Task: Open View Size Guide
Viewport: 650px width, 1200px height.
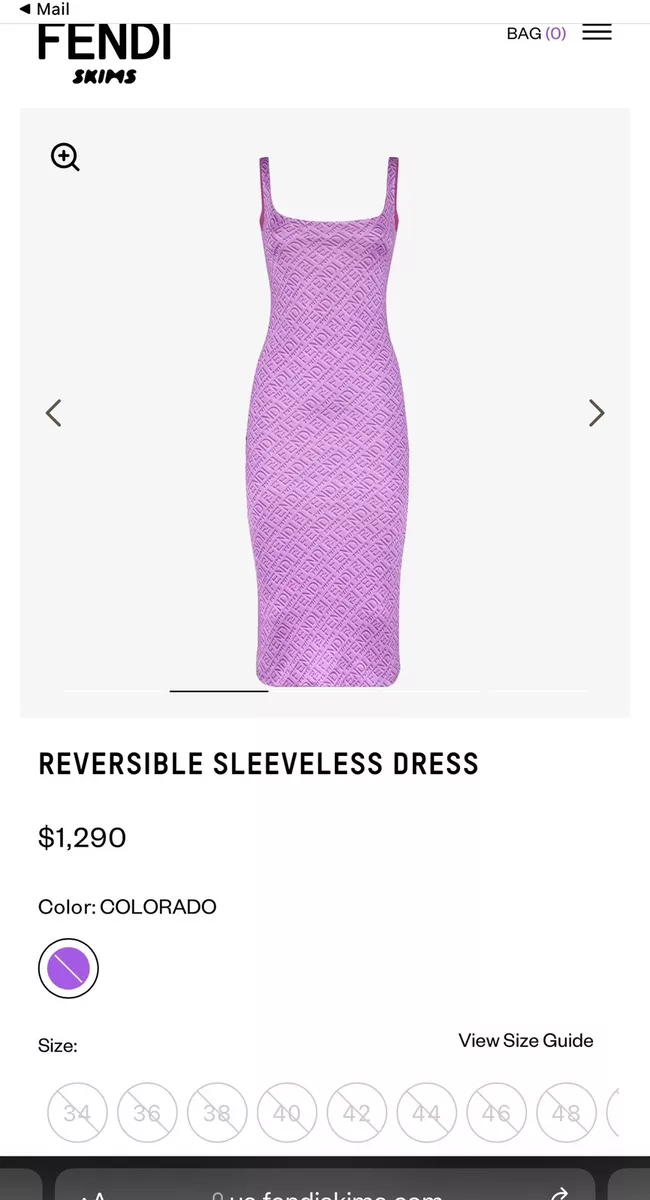Action: [525, 1040]
